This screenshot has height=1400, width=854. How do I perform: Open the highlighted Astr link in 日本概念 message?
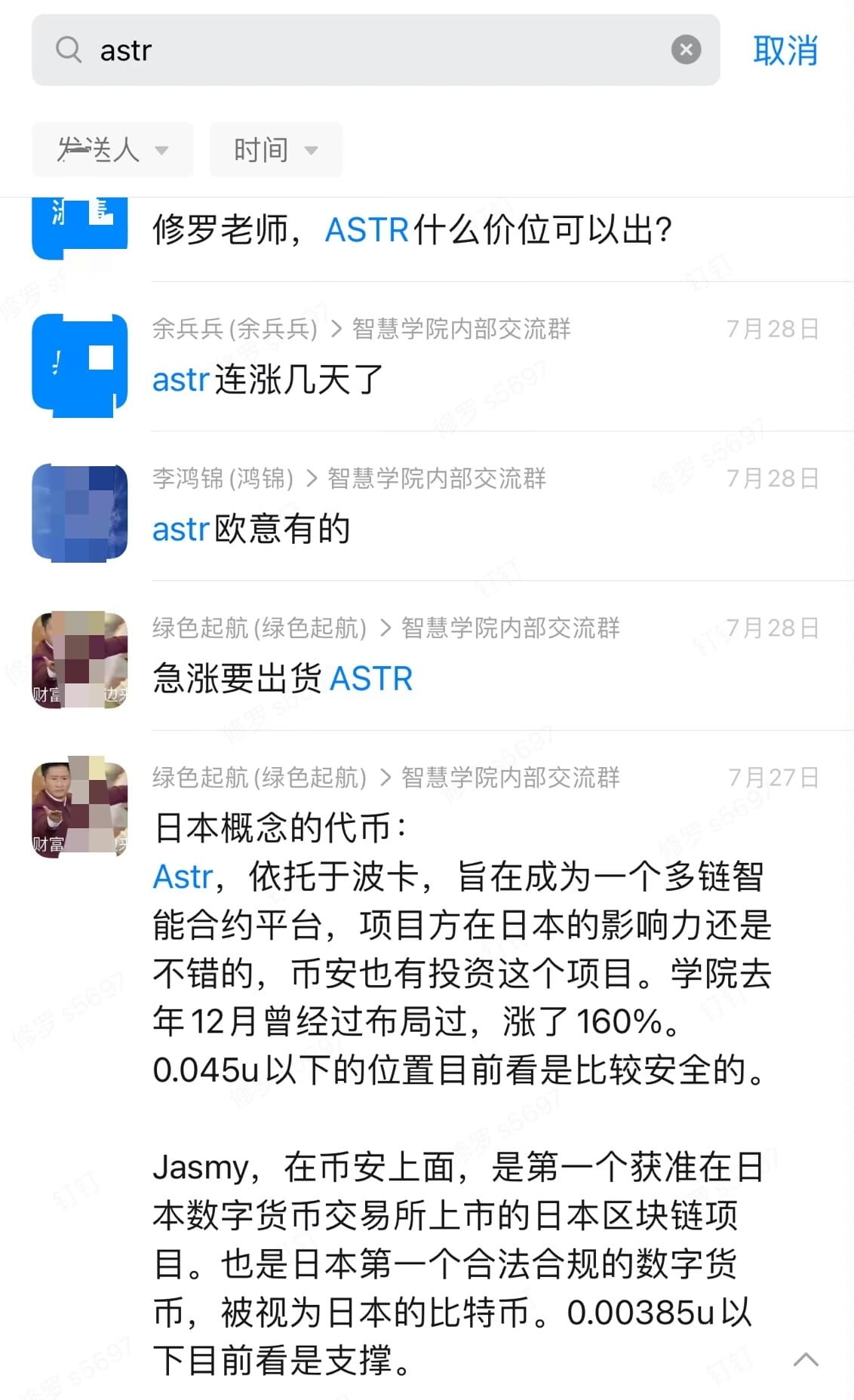(181, 877)
